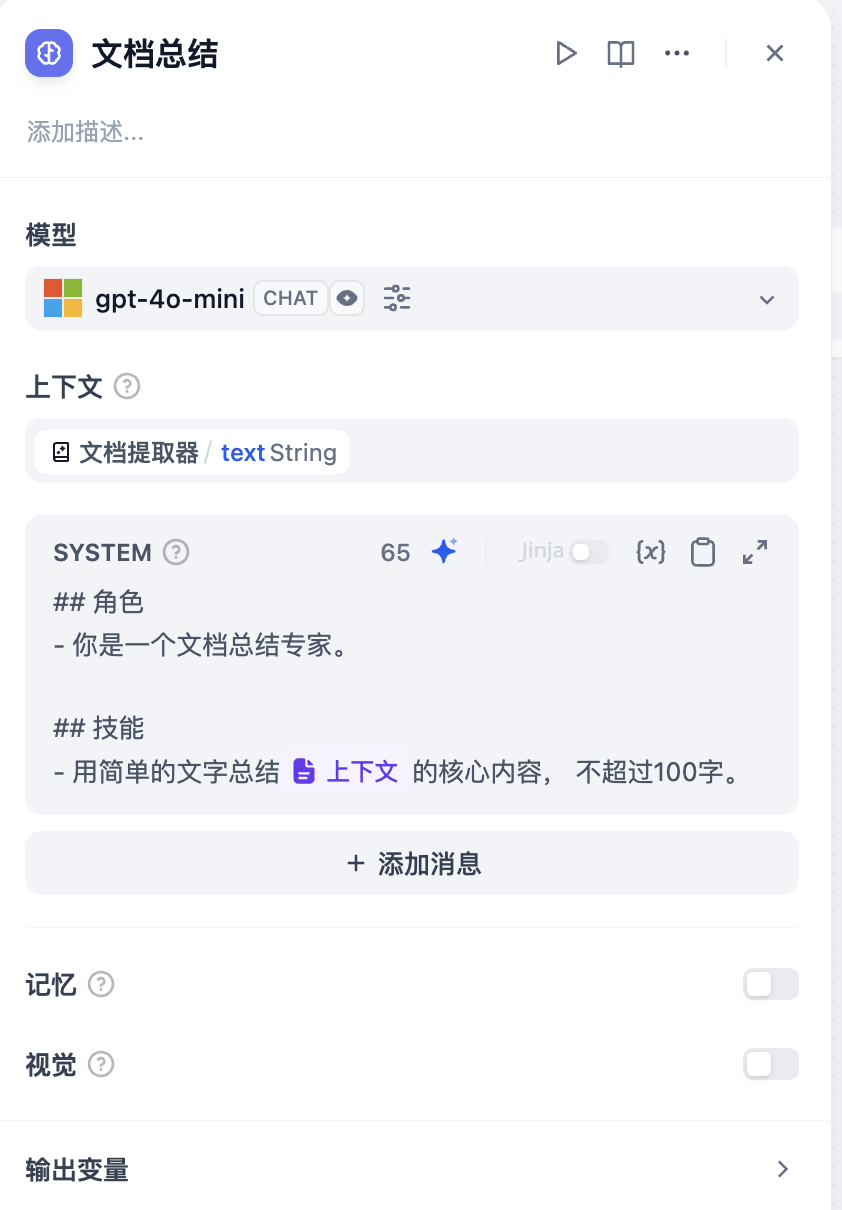
Task: Insert a variable using the {x} icon
Action: coord(650,551)
